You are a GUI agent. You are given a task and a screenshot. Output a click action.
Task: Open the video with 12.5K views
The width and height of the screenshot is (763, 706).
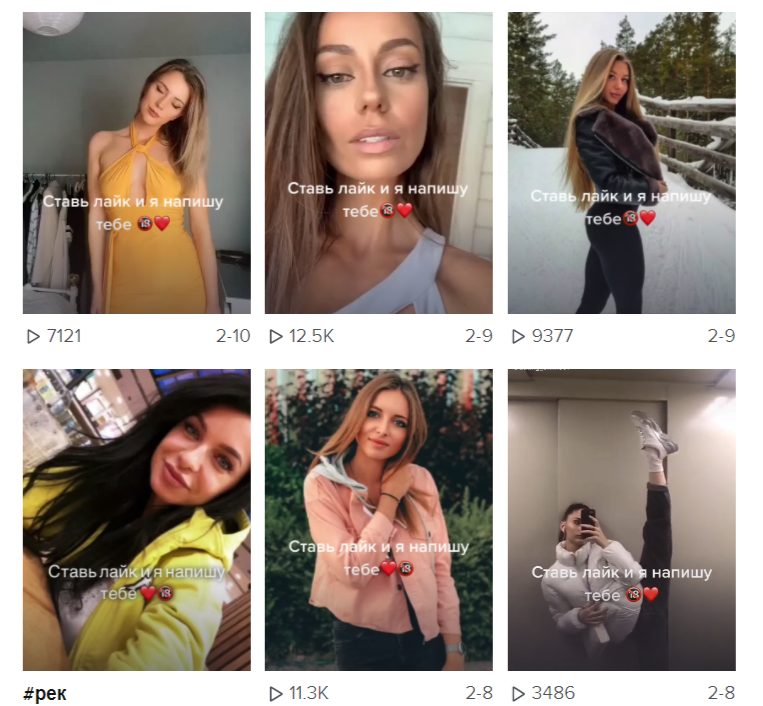coord(379,163)
